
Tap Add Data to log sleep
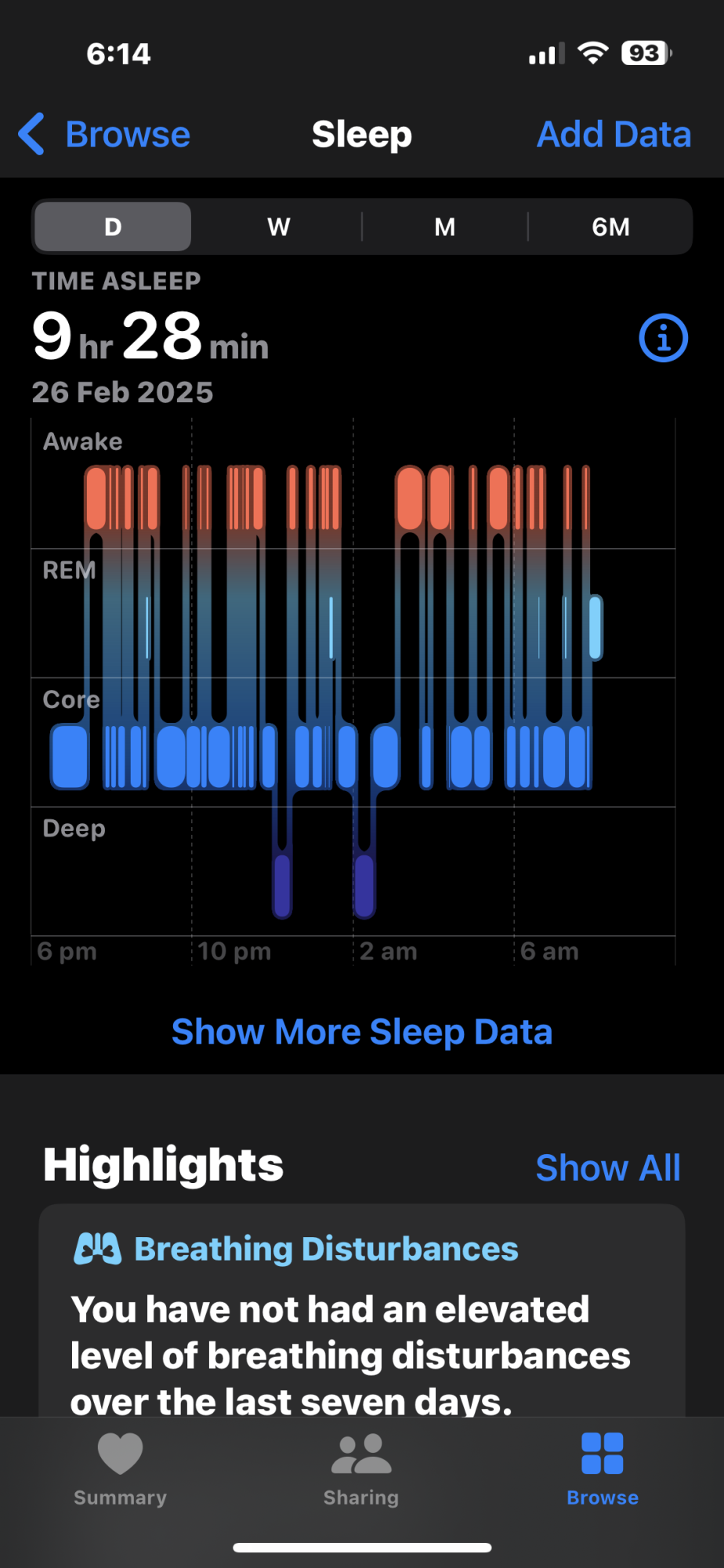[x=614, y=134]
